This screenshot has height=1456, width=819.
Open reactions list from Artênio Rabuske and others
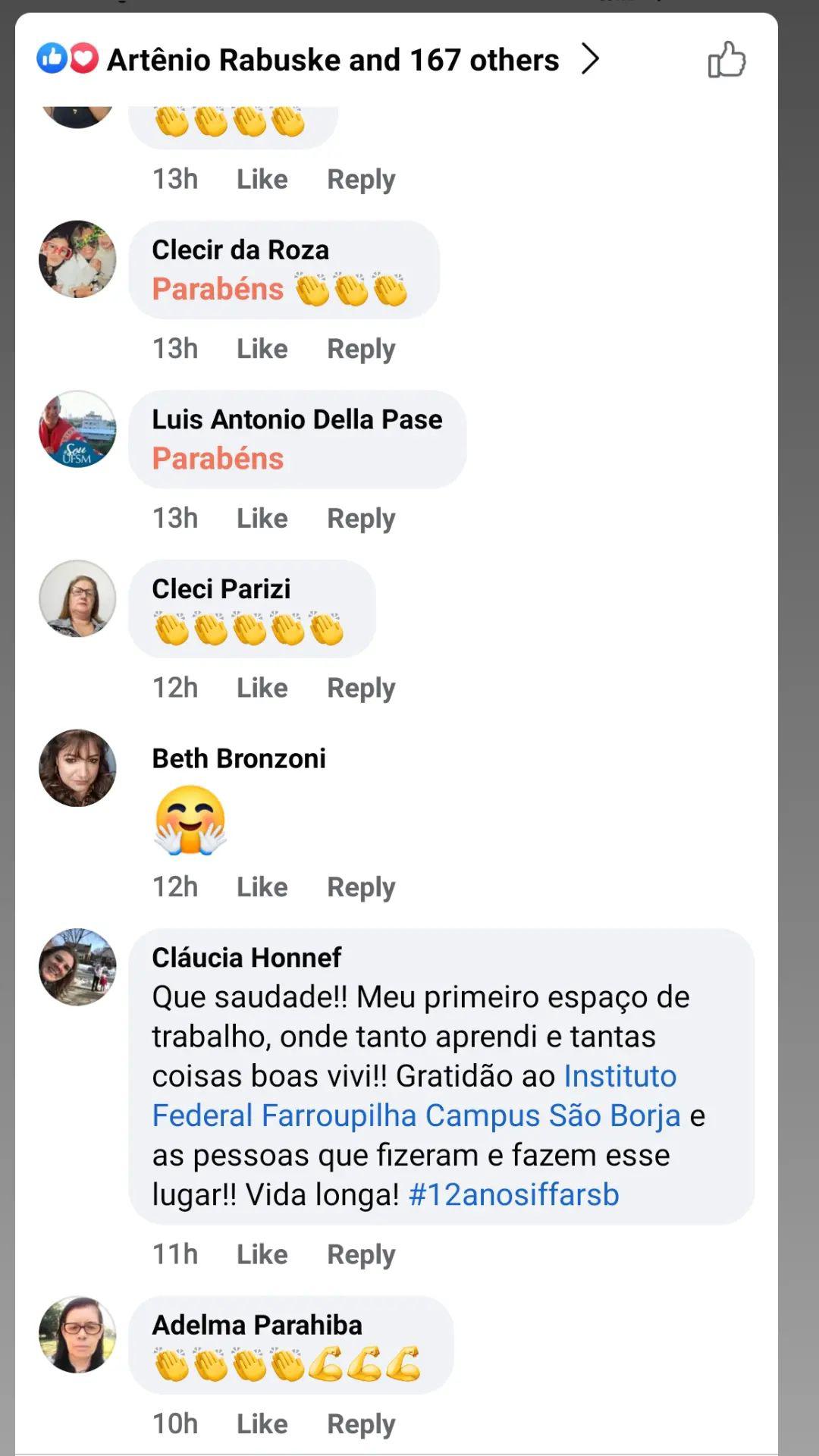point(332,59)
